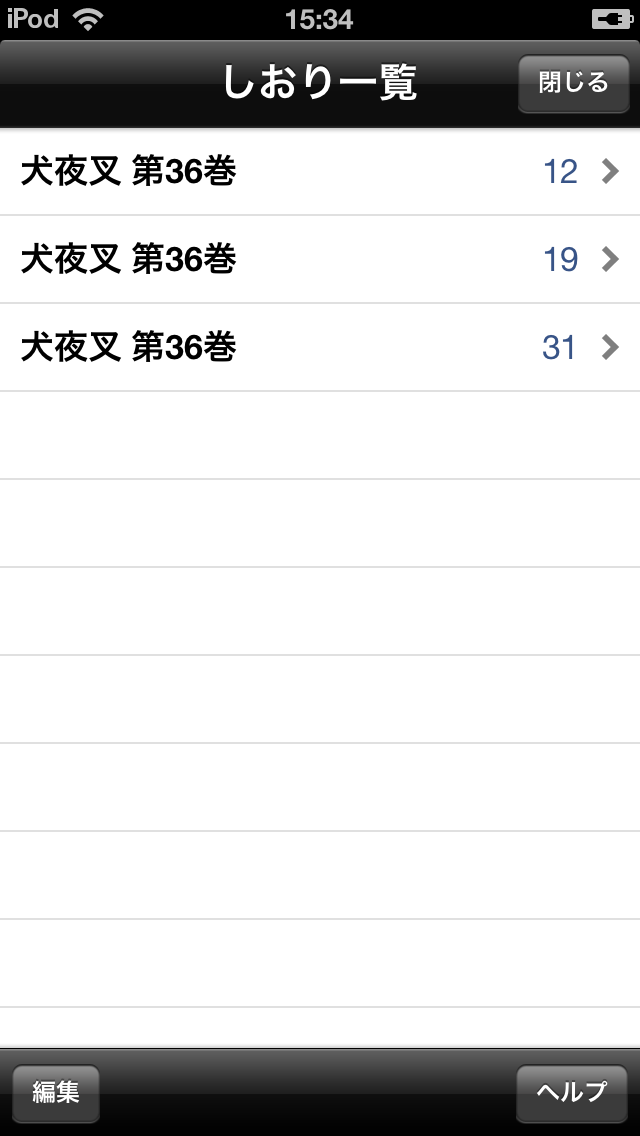
Task: Open the 犬夜叉 第36巻 bookmark at page 31
Action: (x=320, y=348)
